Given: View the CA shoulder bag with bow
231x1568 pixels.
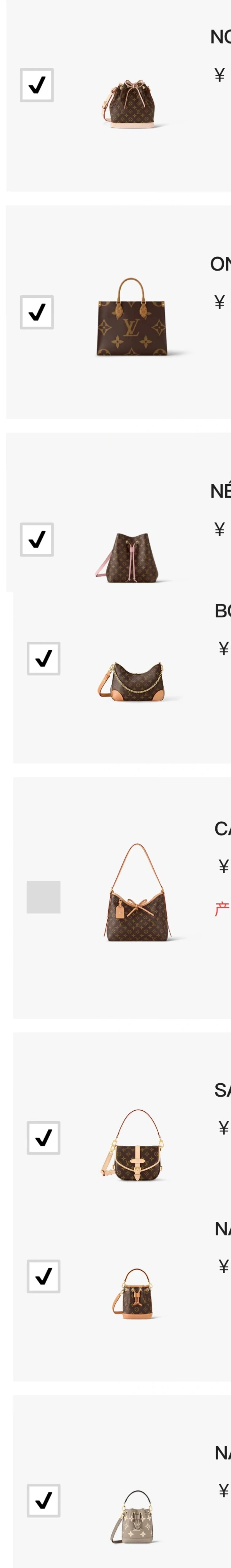Looking at the screenshot, I should click(137, 893).
